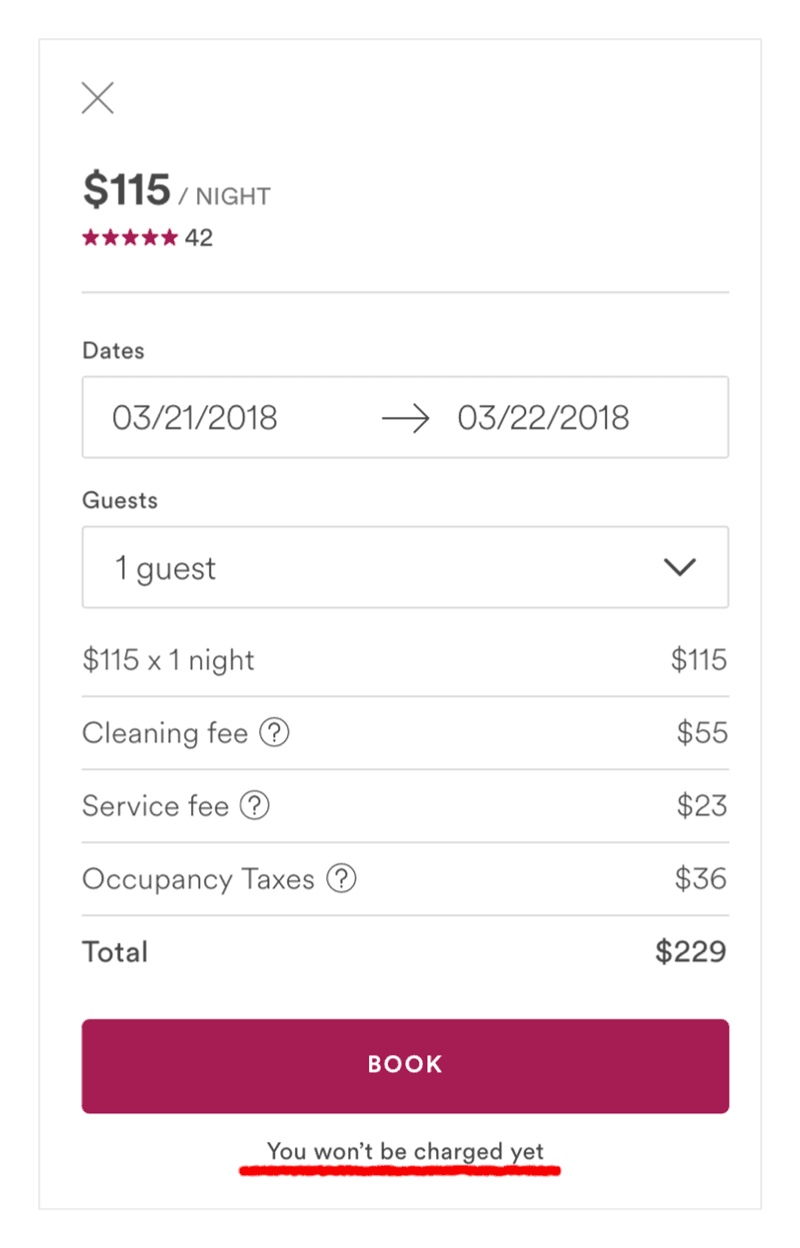Viewport: 800px width, 1248px height.
Task: Dismiss the booking modal with the X icon
Action: point(97,97)
